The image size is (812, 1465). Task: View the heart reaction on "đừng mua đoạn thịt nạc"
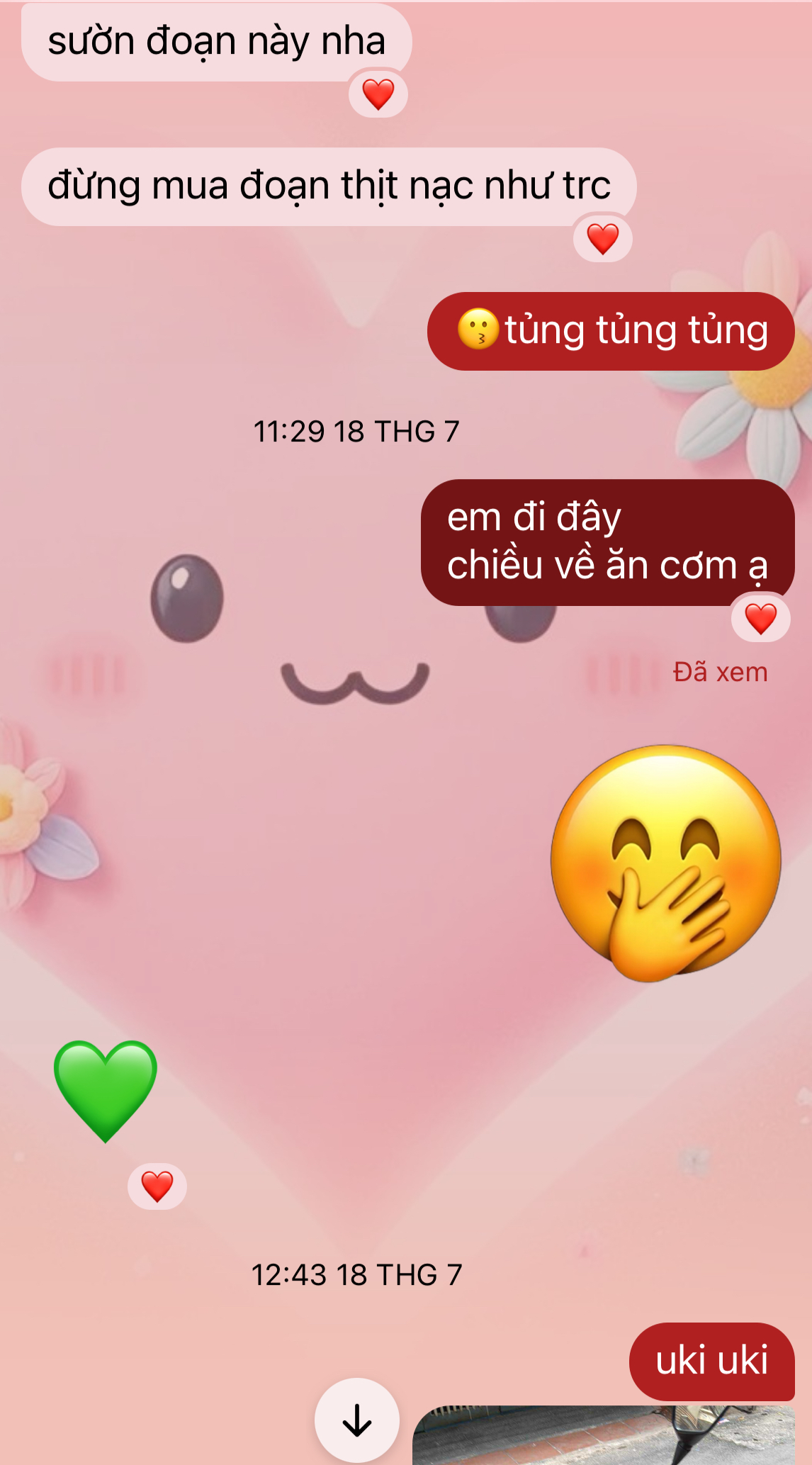[x=602, y=239]
